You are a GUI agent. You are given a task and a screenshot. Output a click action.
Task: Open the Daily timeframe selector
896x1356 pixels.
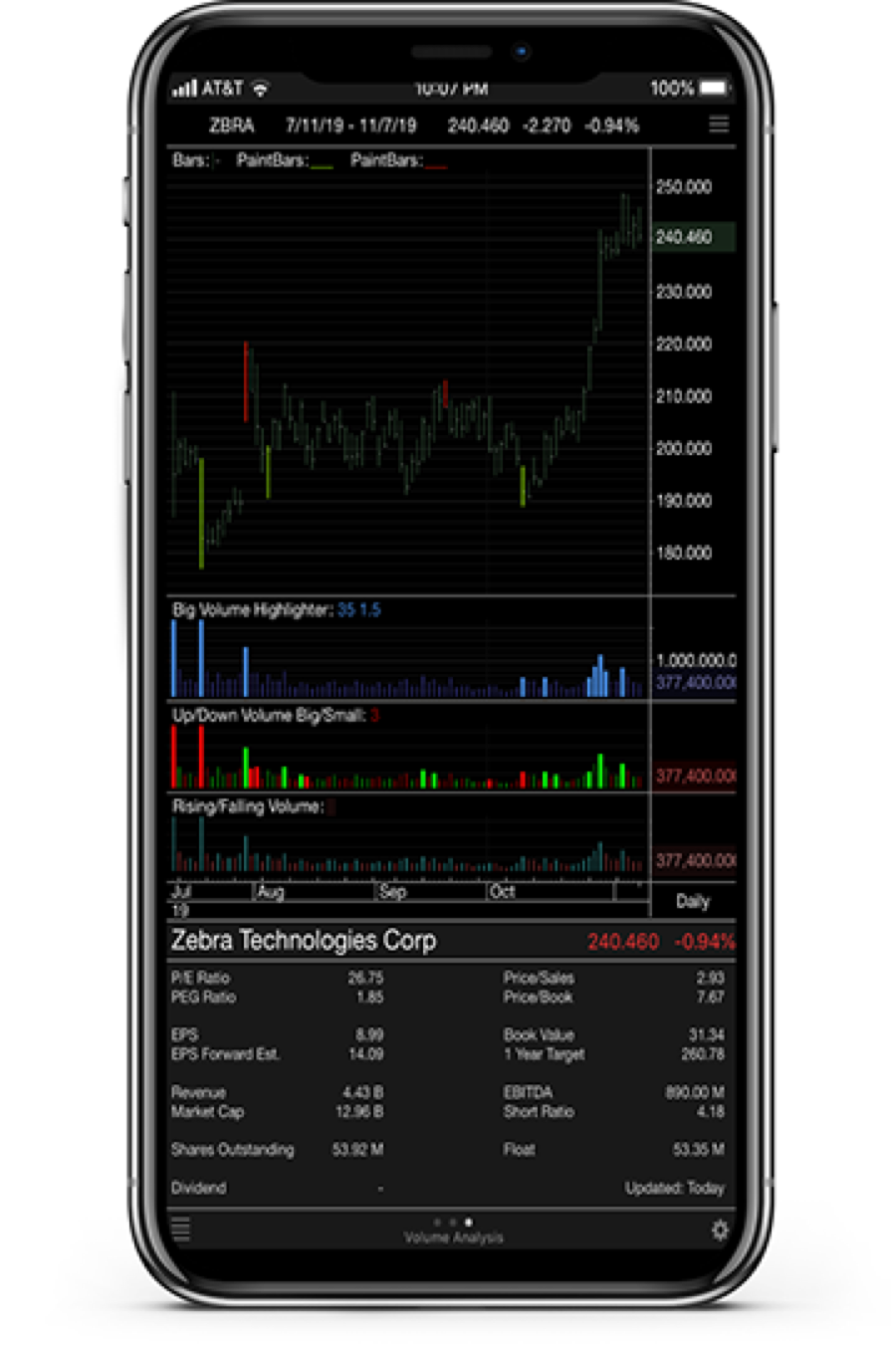click(694, 902)
